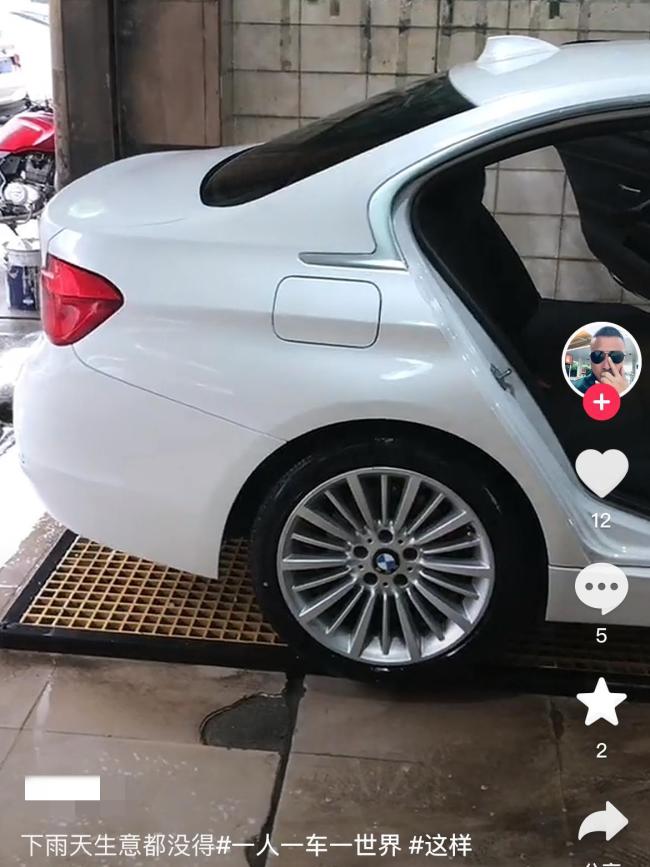Like this video with the heart
The width and height of the screenshot is (650, 867).
[601, 473]
